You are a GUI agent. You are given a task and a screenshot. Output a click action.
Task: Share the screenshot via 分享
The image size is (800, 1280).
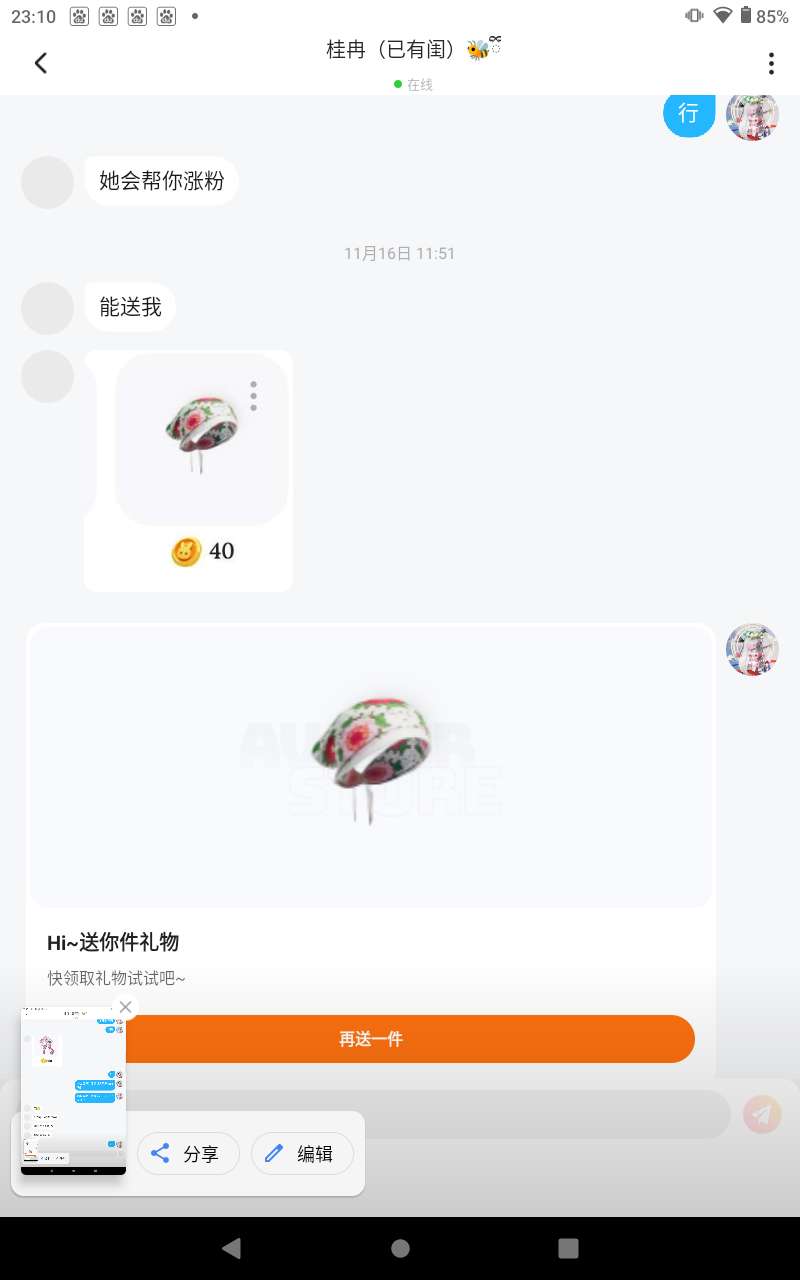(x=188, y=1153)
